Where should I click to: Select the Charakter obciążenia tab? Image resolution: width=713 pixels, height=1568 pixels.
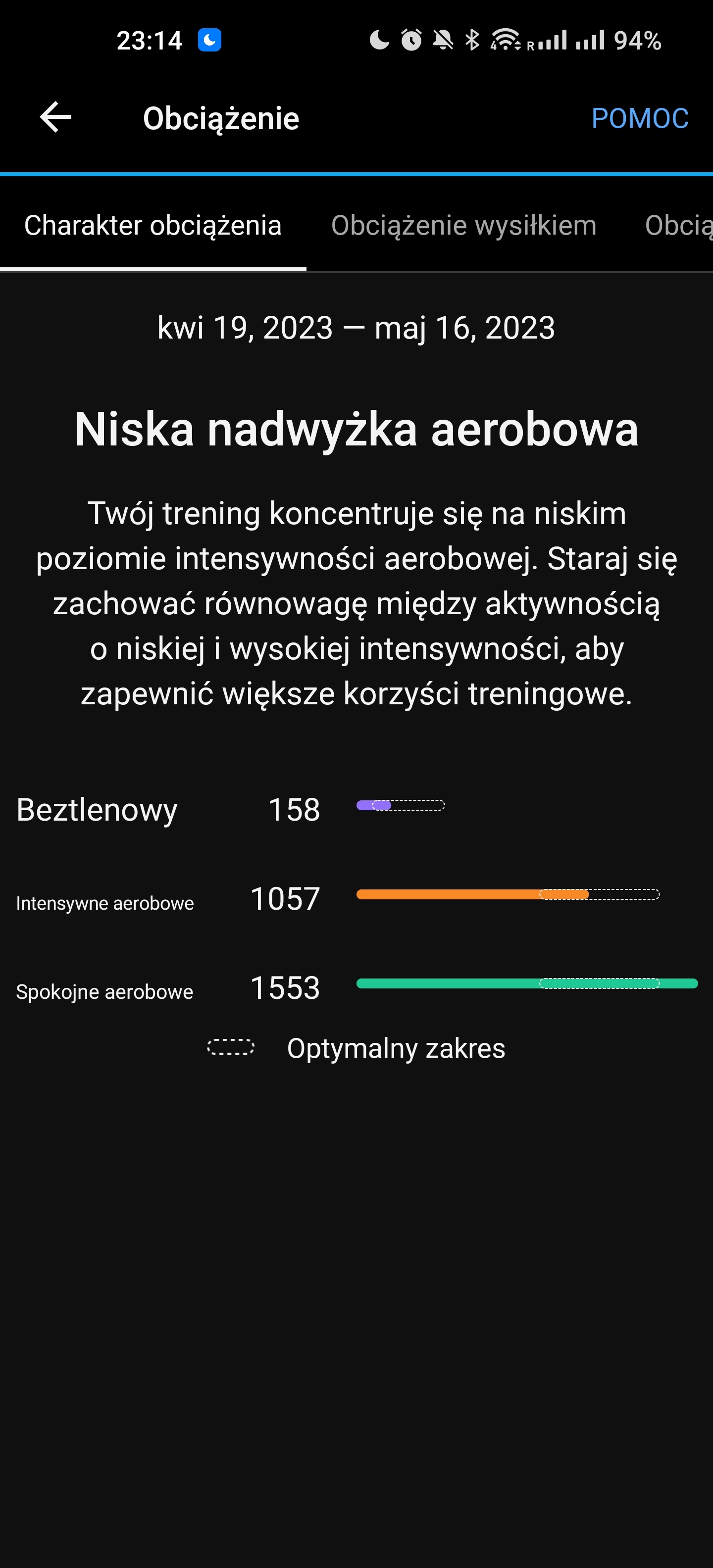(153, 225)
